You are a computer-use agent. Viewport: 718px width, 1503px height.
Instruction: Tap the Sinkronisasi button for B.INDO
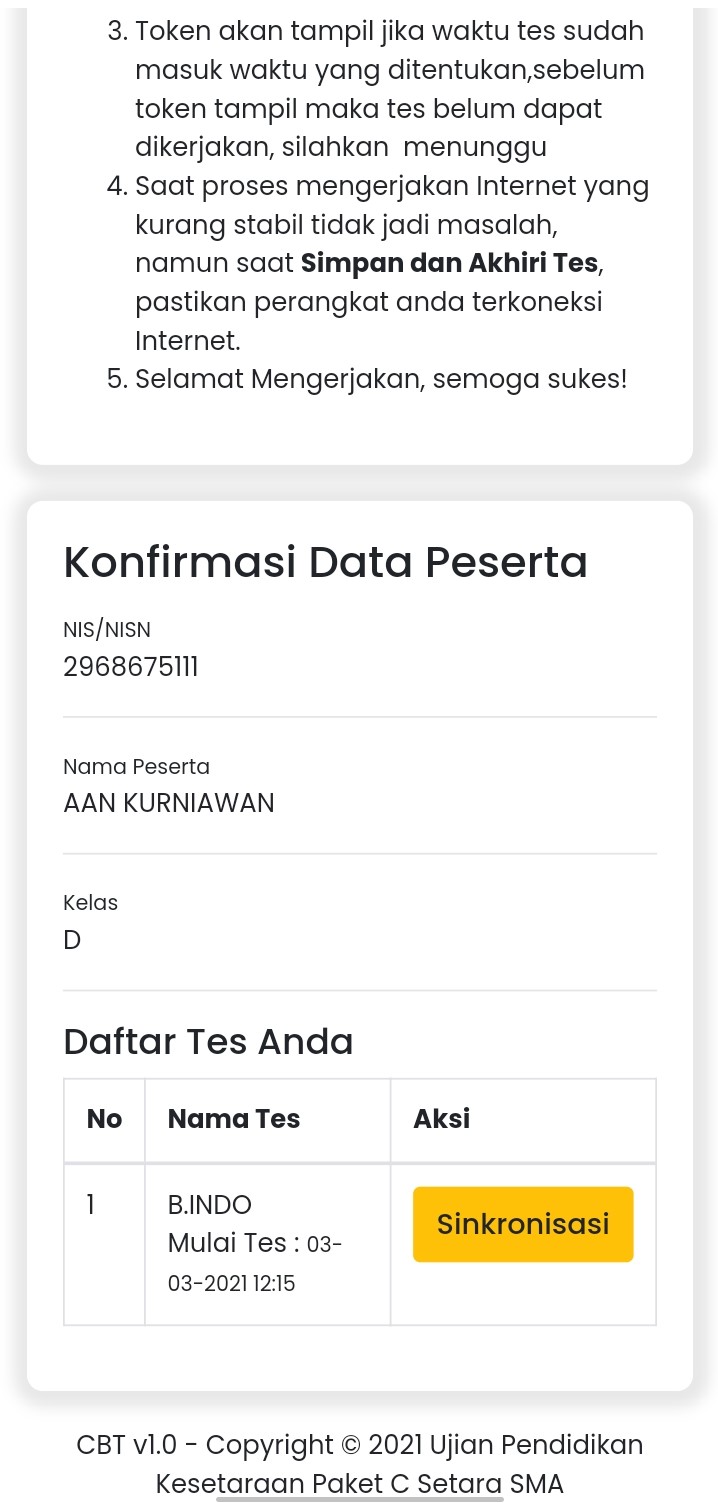523,1224
